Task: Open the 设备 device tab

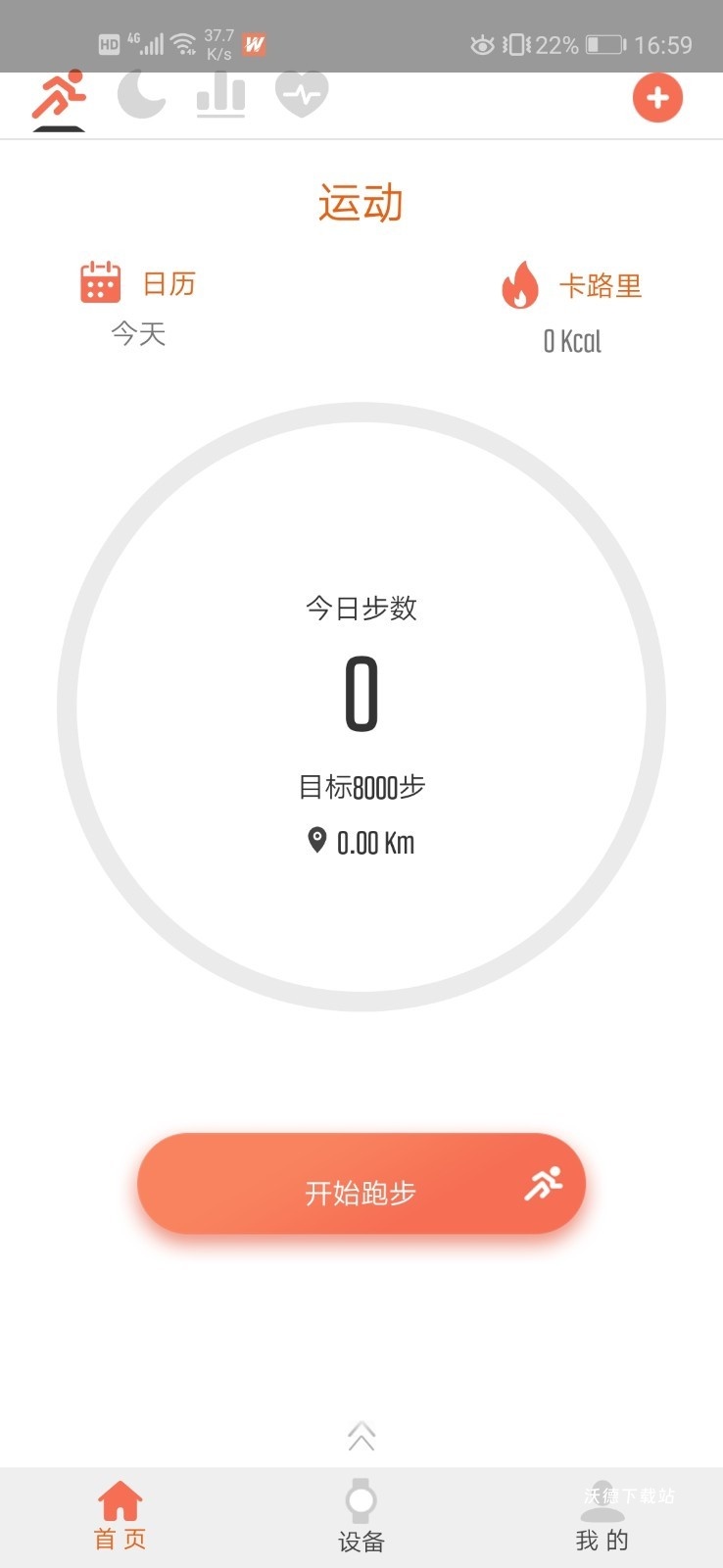Action: pos(361,1514)
